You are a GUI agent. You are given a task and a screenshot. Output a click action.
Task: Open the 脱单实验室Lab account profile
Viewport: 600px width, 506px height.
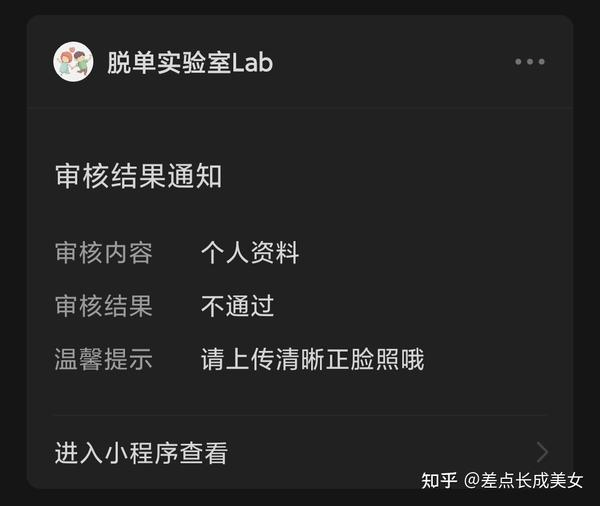(188, 63)
